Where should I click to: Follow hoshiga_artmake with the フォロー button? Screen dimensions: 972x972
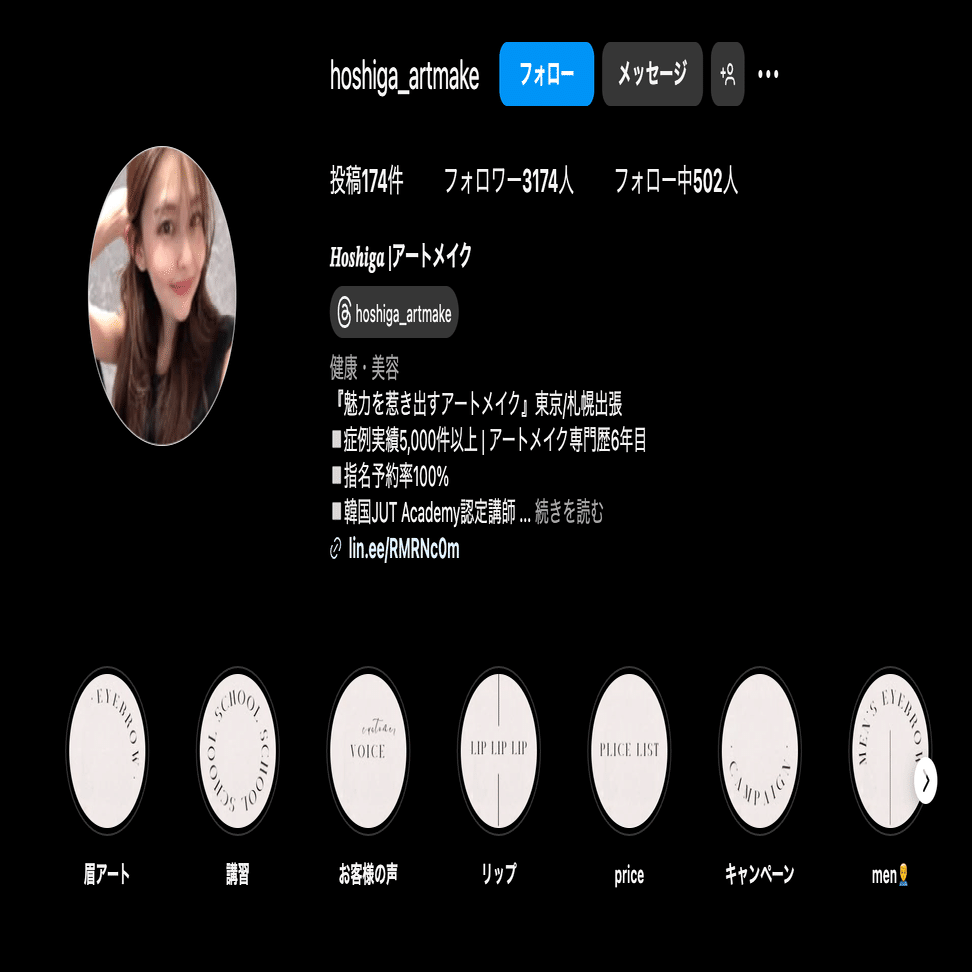(546, 74)
